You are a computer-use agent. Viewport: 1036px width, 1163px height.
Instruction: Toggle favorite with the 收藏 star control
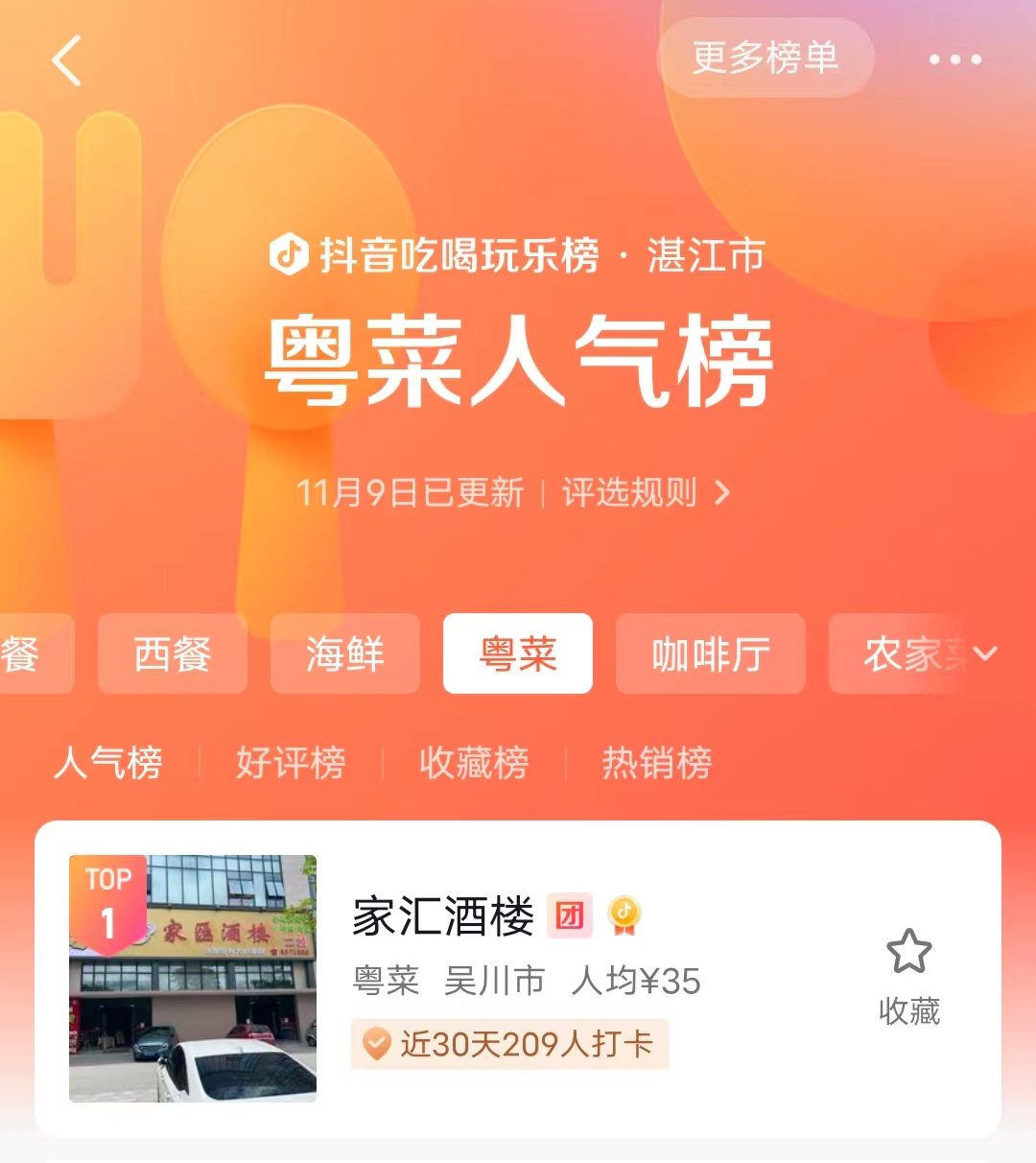coord(908,979)
